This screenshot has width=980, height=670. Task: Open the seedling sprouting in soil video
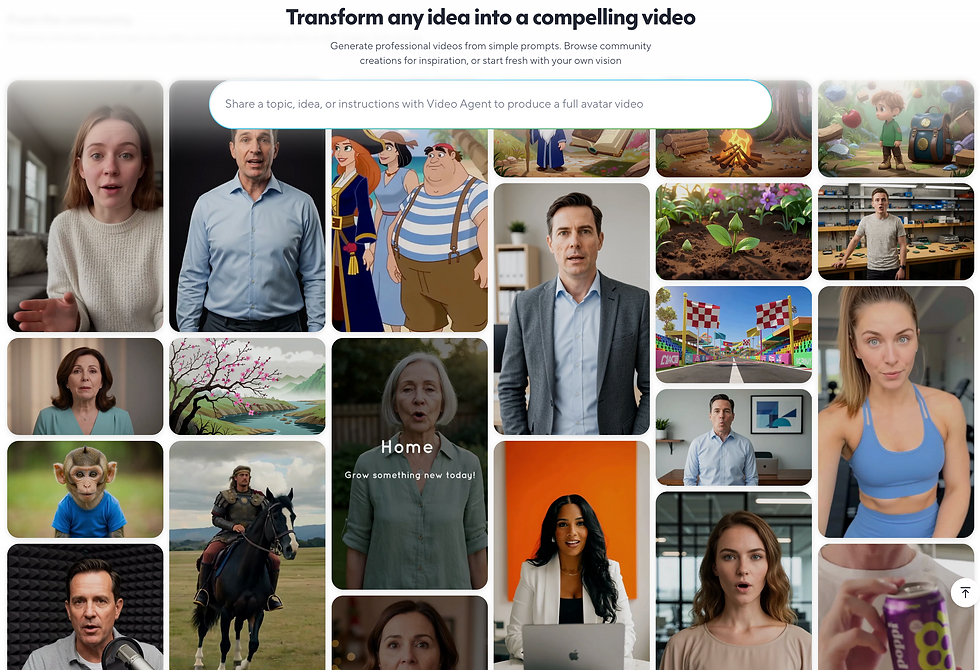click(734, 231)
